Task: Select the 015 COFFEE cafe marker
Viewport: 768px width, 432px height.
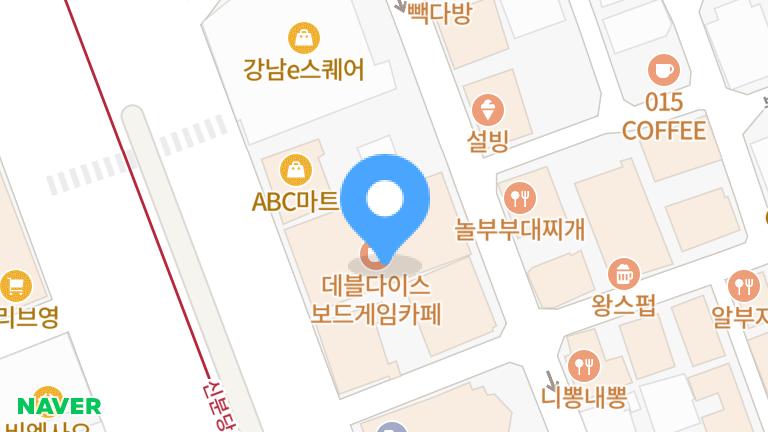Action: point(662,69)
